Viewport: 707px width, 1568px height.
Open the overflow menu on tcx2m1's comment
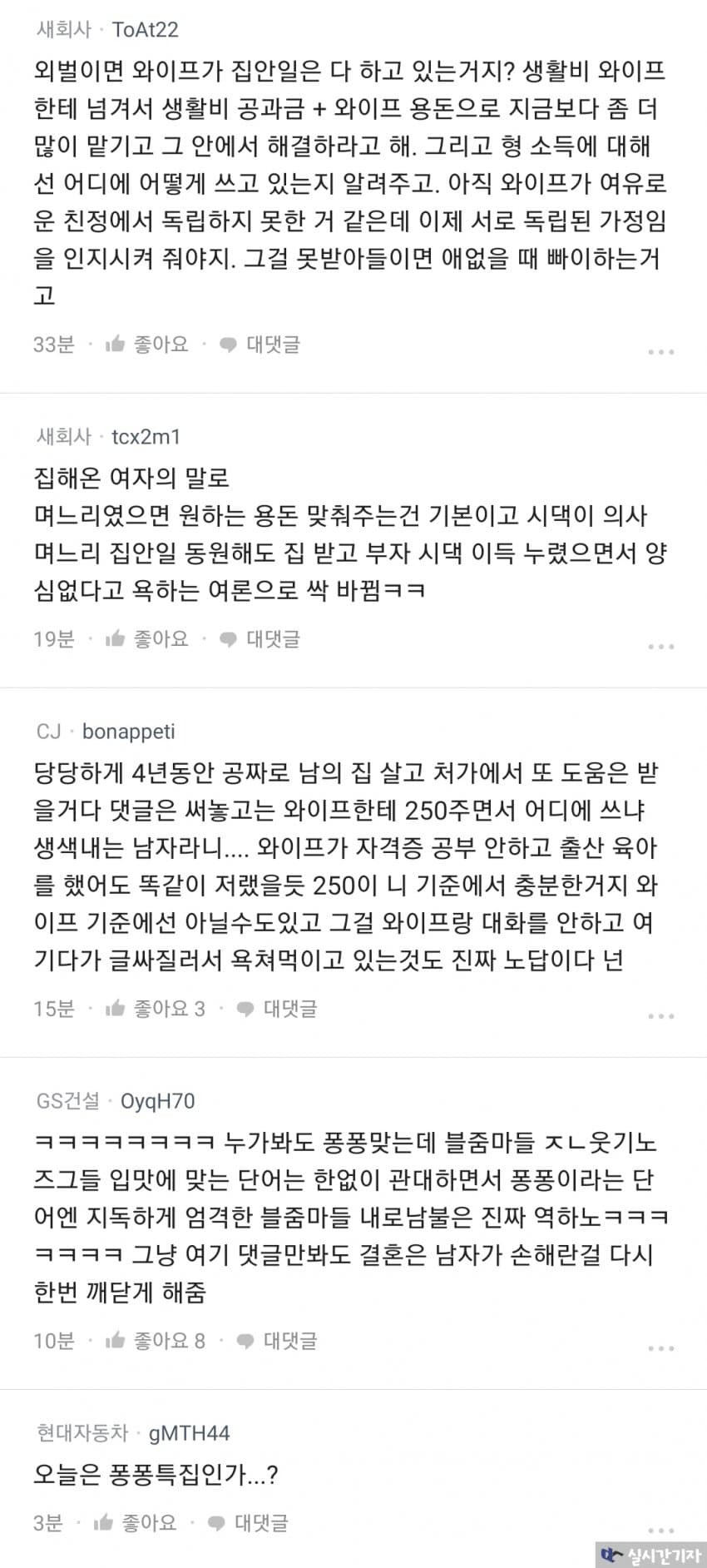[660, 647]
